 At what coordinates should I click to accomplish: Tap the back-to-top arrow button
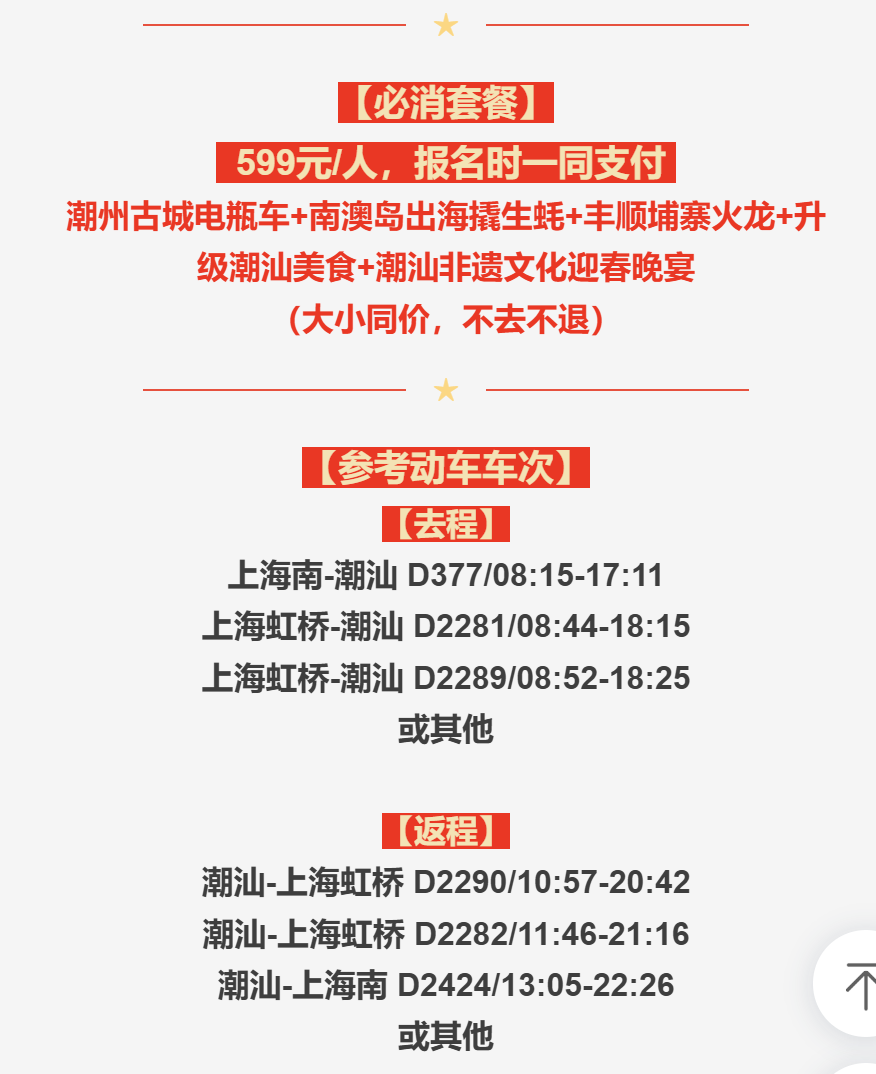(856, 984)
